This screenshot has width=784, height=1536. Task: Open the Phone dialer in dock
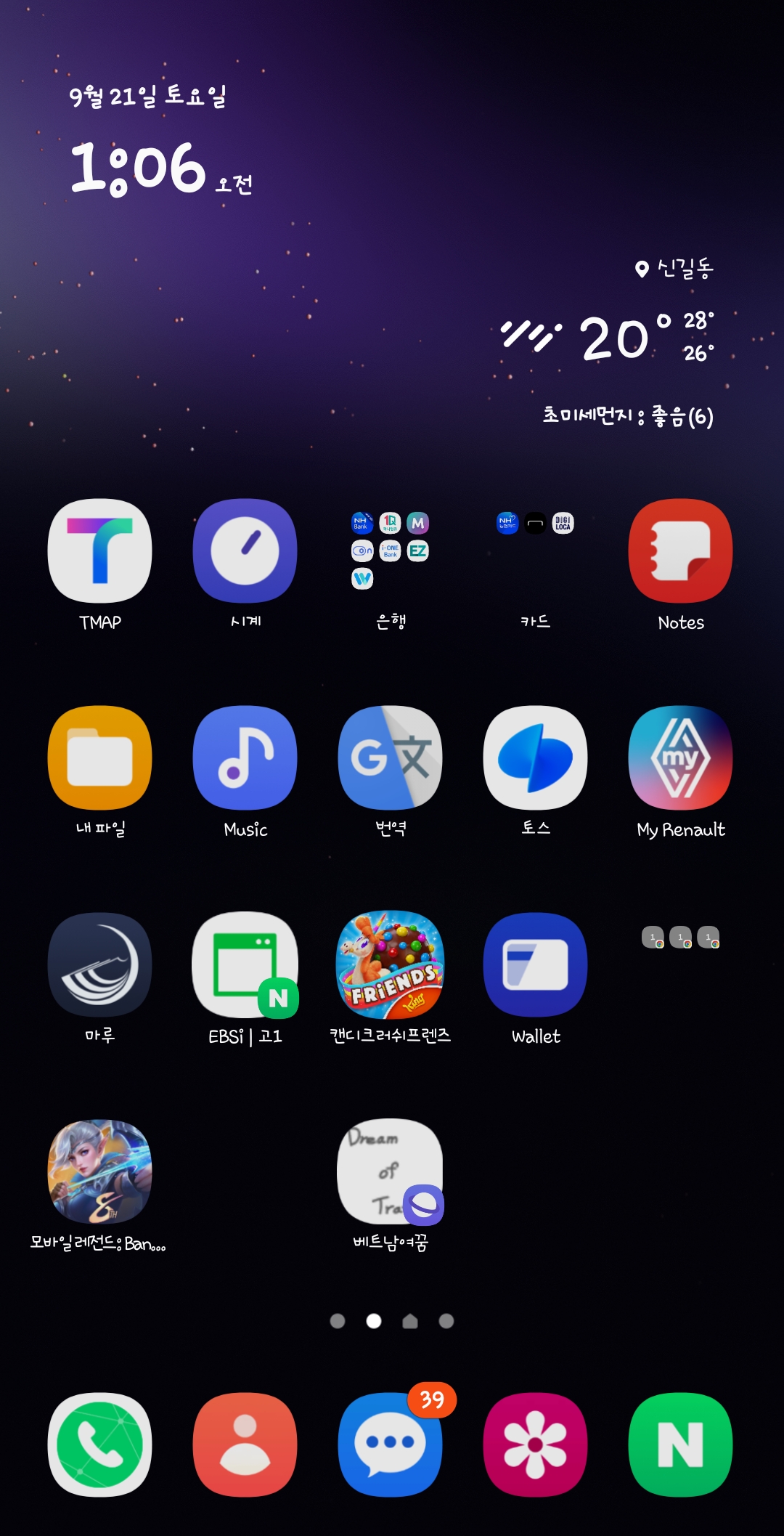tap(99, 1444)
